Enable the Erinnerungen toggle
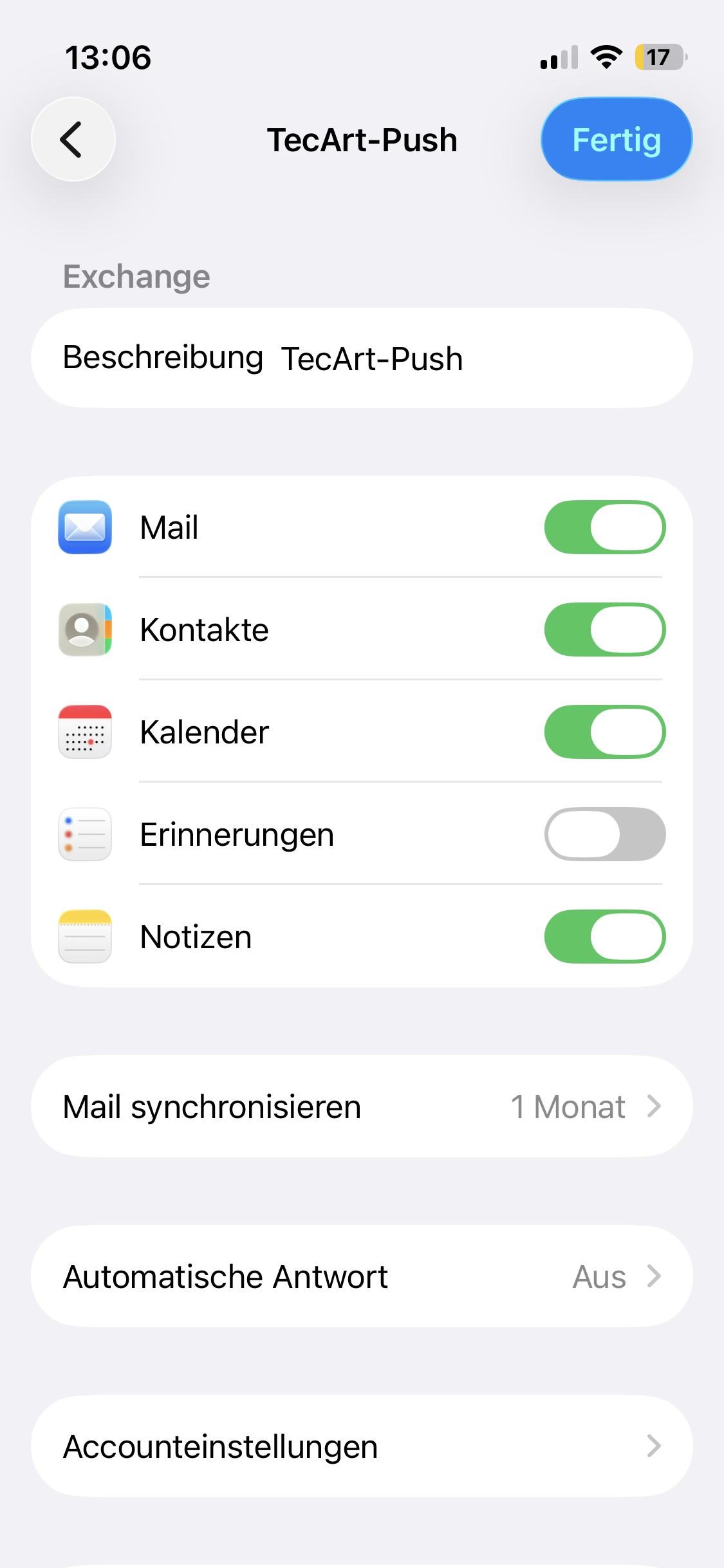The width and height of the screenshot is (724, 1568). [604, 834]
